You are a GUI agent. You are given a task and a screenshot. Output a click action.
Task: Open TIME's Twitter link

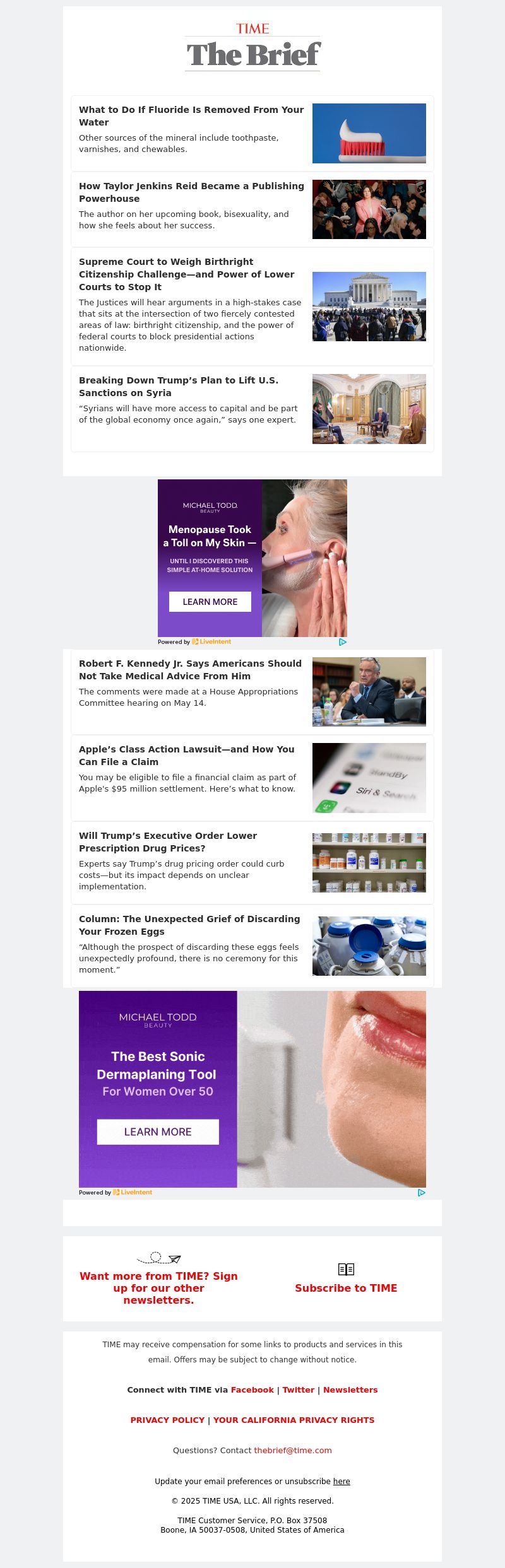click(x=298, y=1390)
